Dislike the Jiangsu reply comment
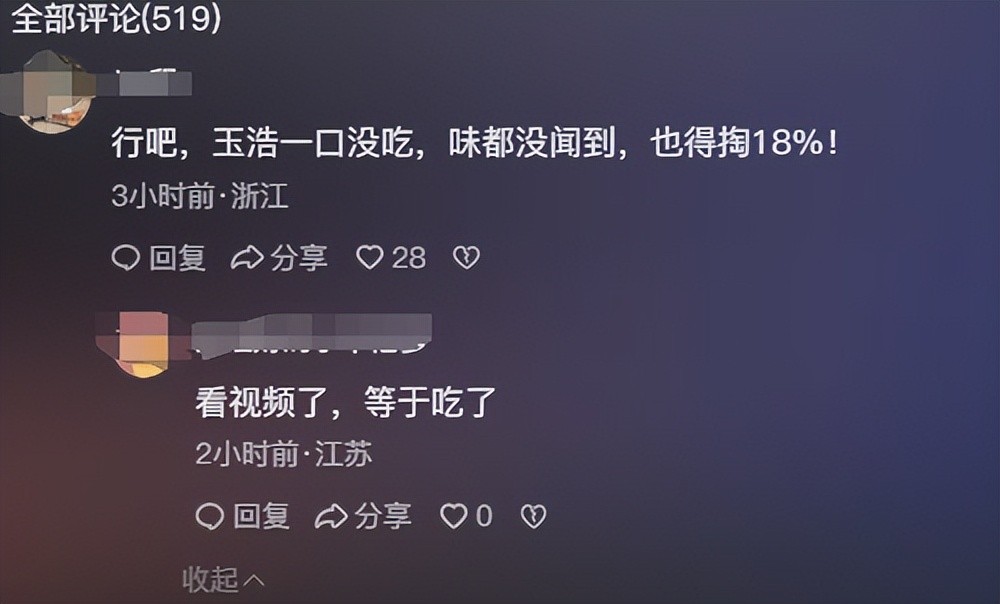Screen dimensions: 1000x604 (533, 516)
